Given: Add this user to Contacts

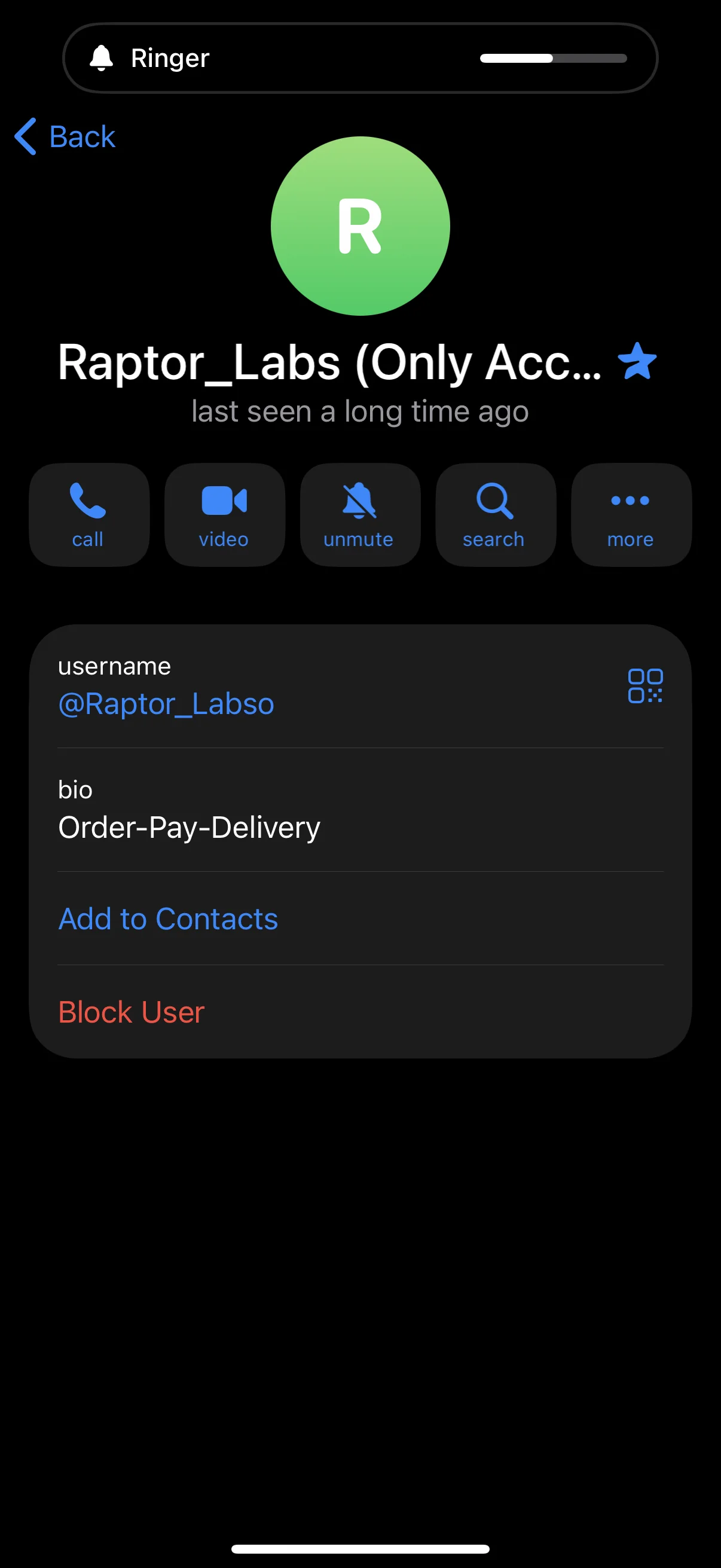Looking at the screenshot, I should 168,919.
